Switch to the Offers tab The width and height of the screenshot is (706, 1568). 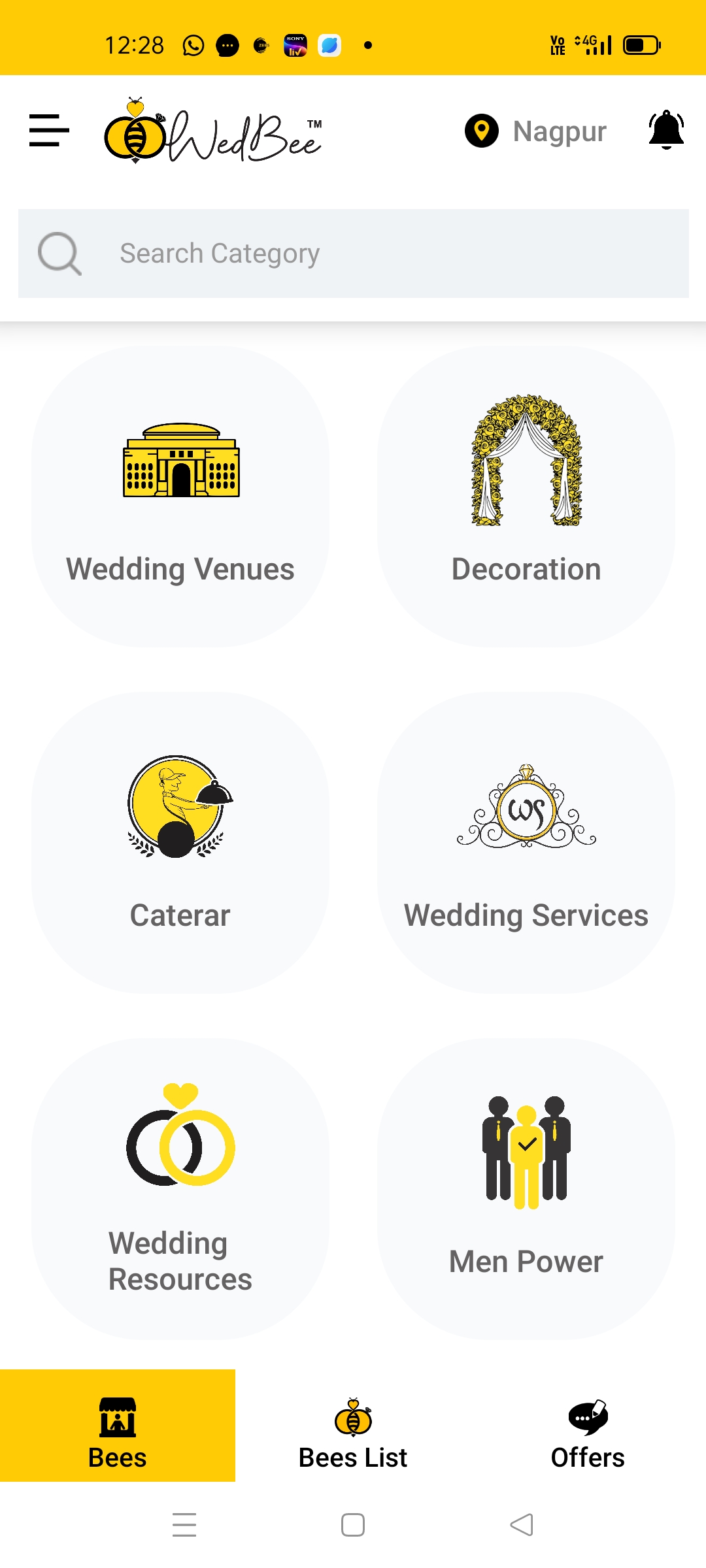[x=588, y=1431]
